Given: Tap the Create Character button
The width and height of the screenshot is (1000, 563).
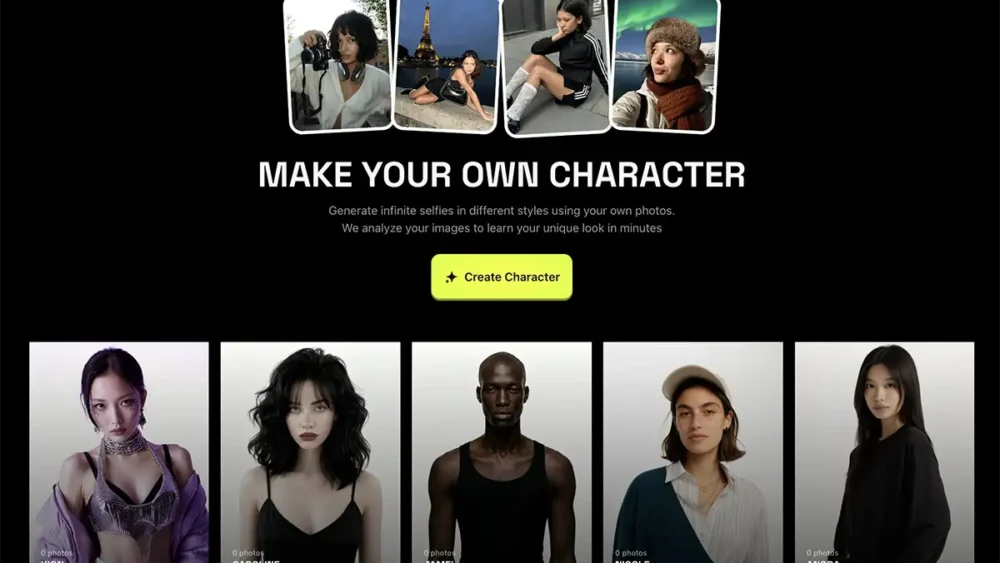Looking at the screenshot, I should coord(501,277).
